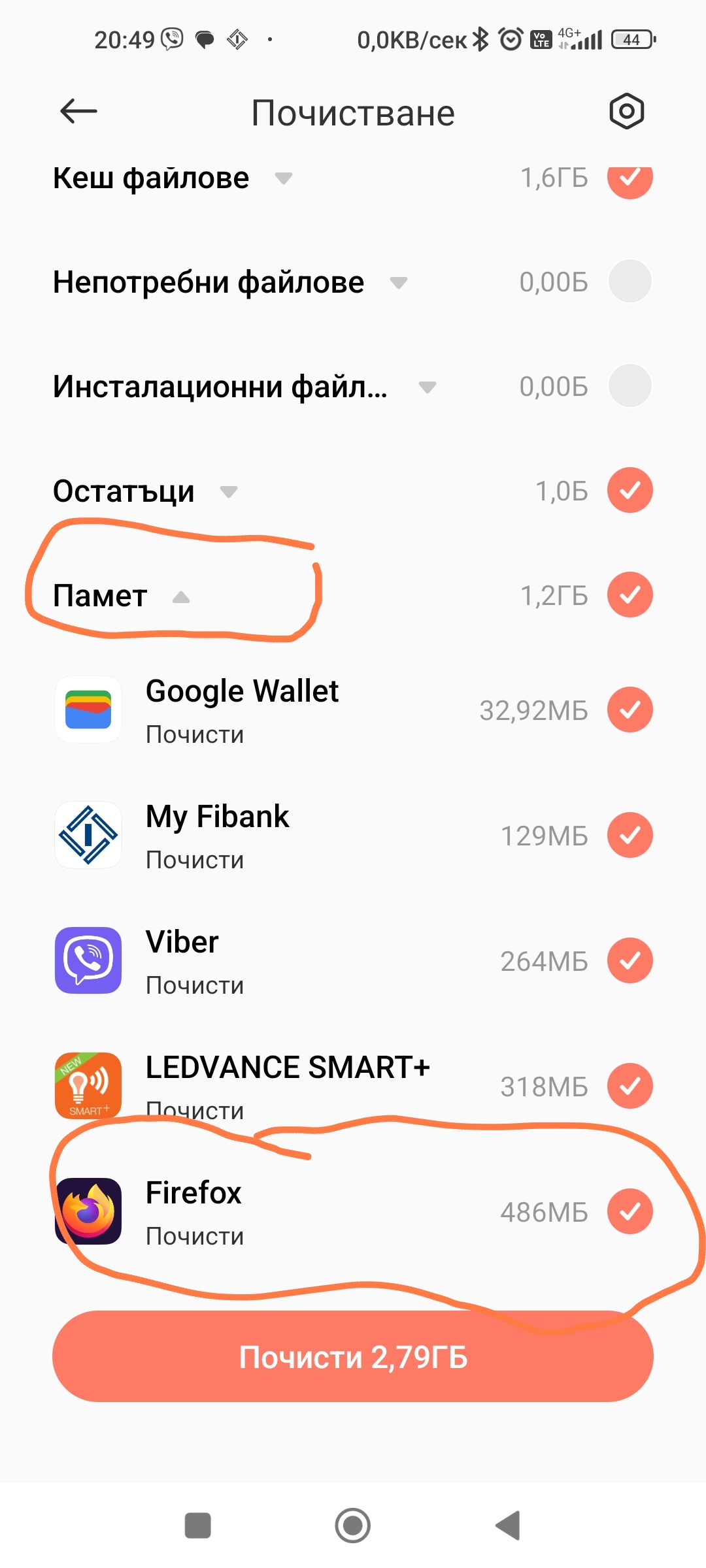
Task: Click the Firefox app icon
Action: pos(88,1211)
